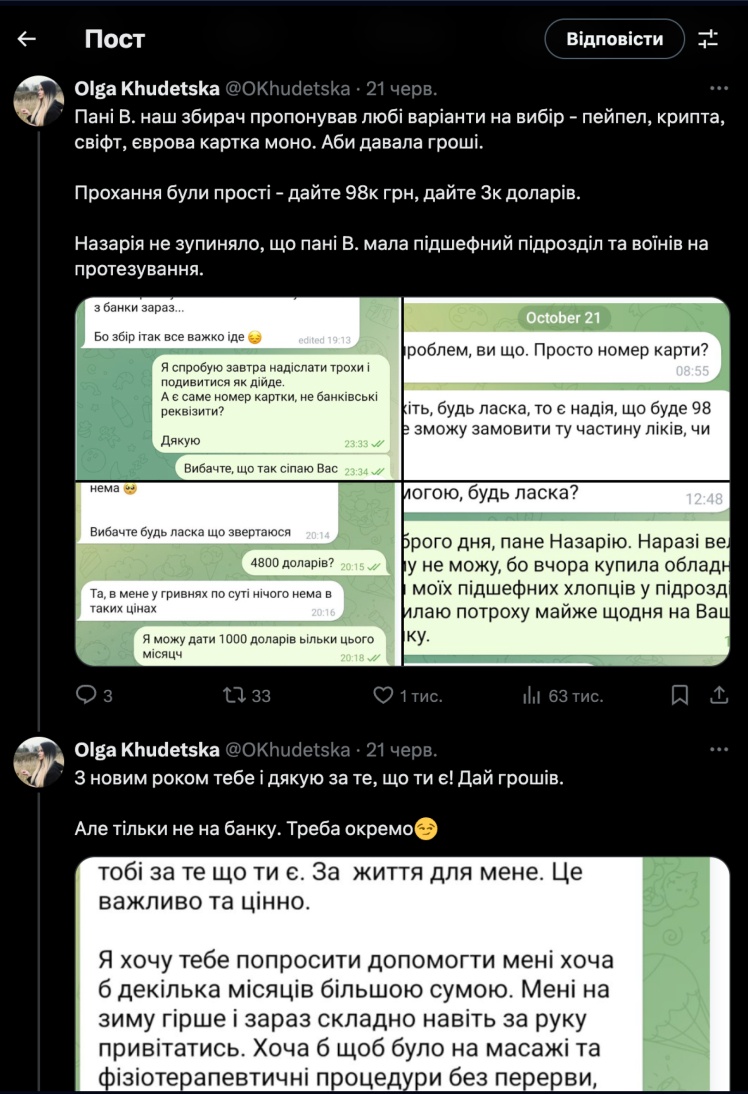Open the reply sorting filter icon
Image resolution: width=748 pixels, height=1094 pixels.
708,39
